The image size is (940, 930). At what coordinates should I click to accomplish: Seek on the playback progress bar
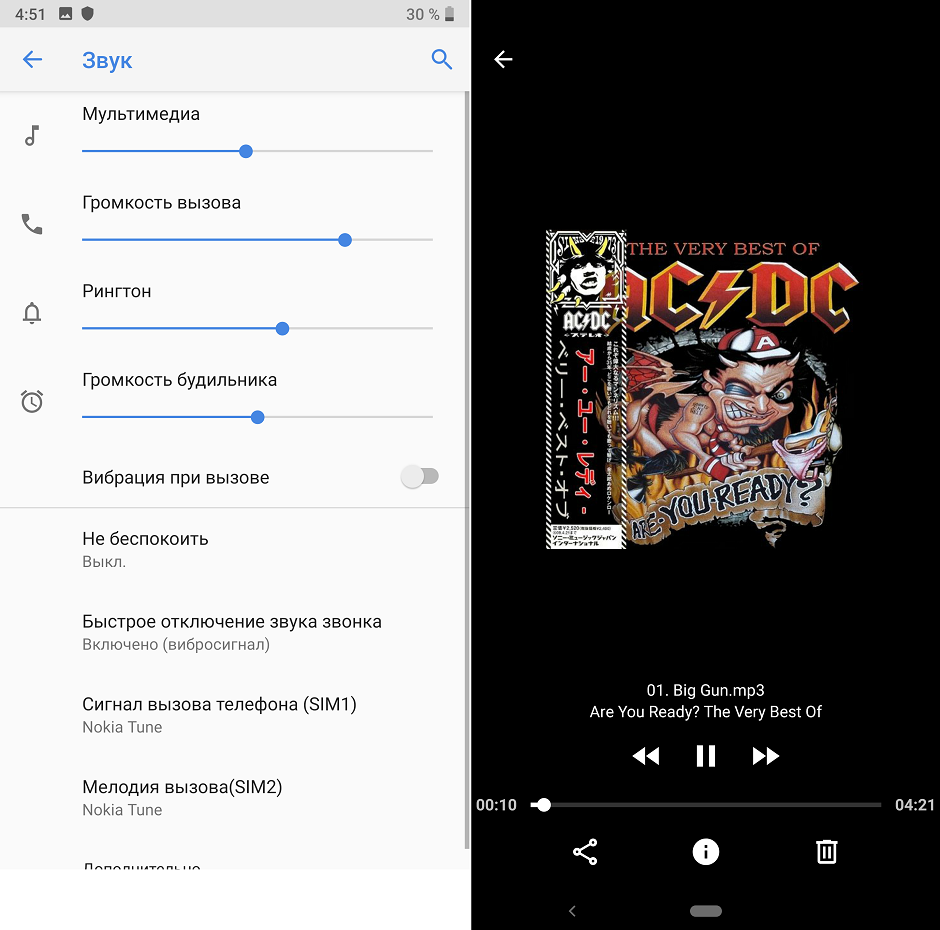click(710, 804)
